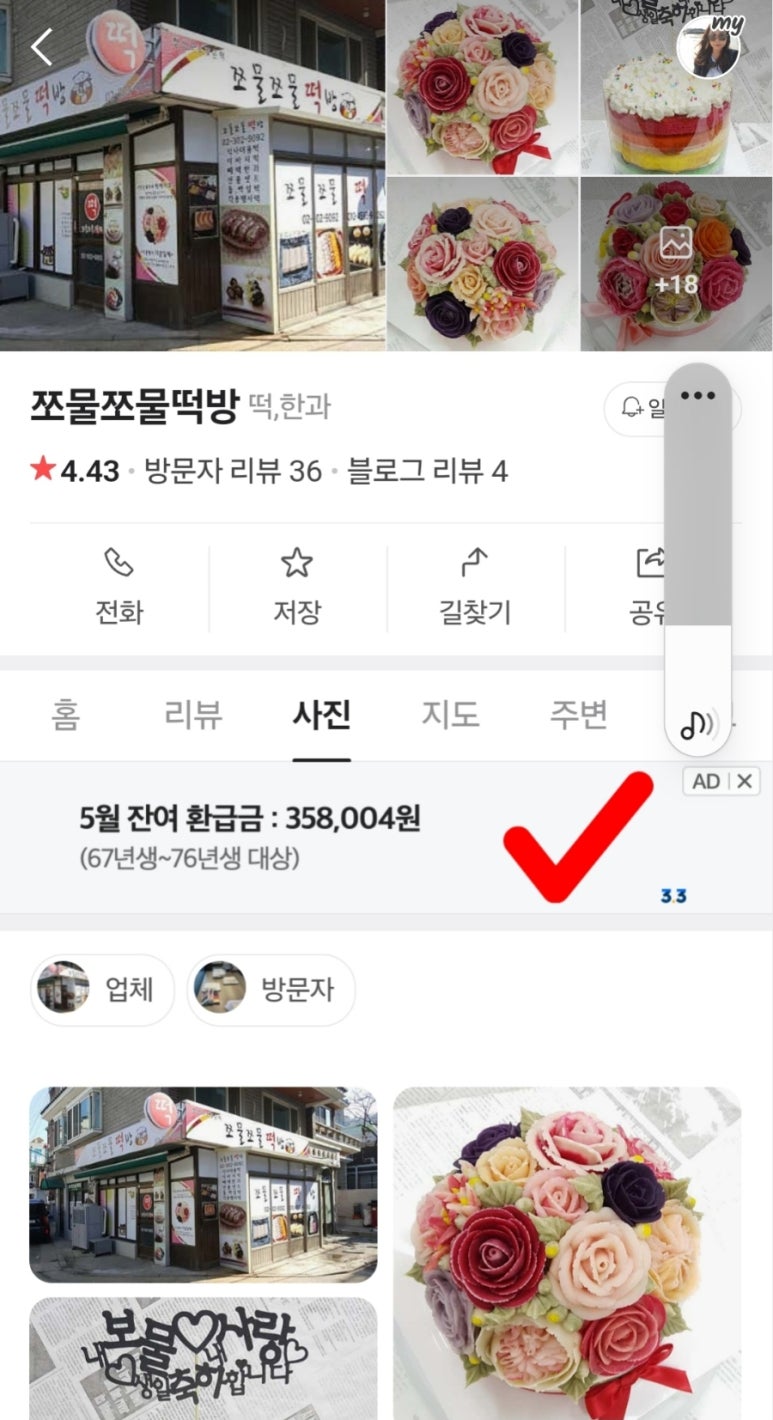Call the shop via 전화 button
Image resolution: width=773 pixels, height=1420 pixels.
pos(118,588)
